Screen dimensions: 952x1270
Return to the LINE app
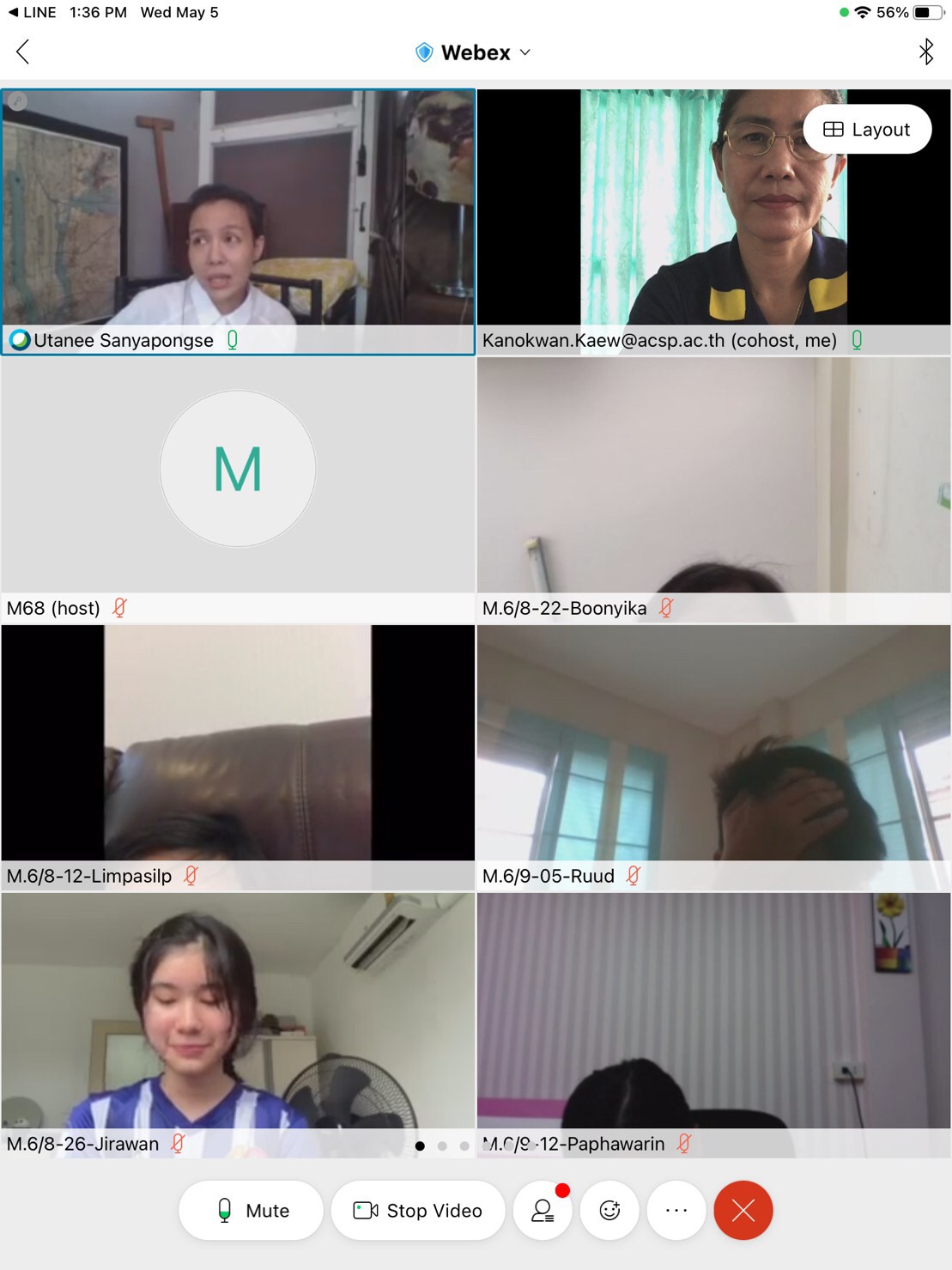33,12
